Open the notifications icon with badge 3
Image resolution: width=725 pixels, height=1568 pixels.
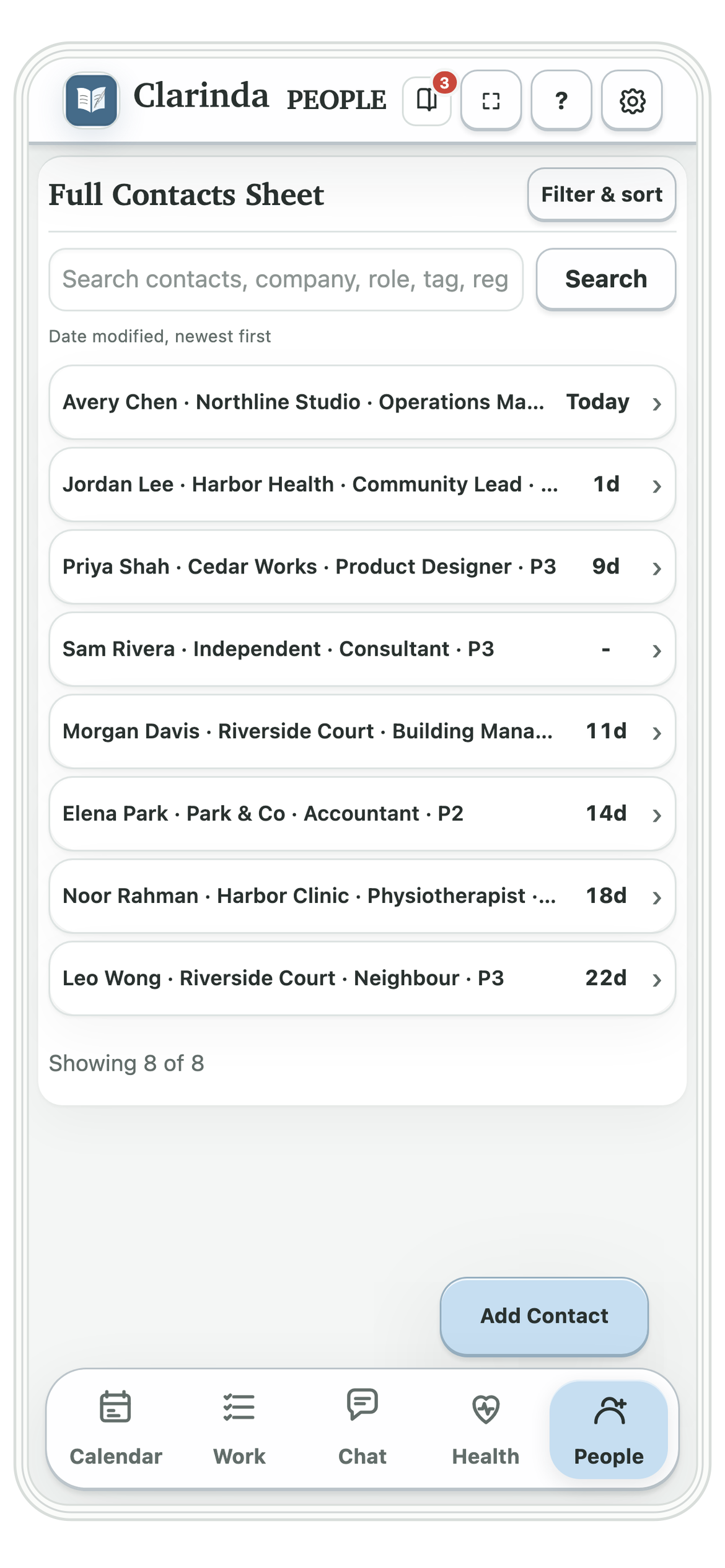[x=427, y=100]
